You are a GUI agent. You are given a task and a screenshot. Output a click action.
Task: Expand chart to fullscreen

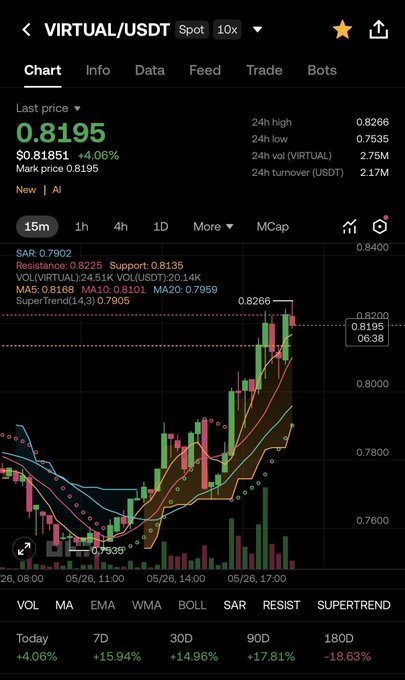click(x=24, y=549)
